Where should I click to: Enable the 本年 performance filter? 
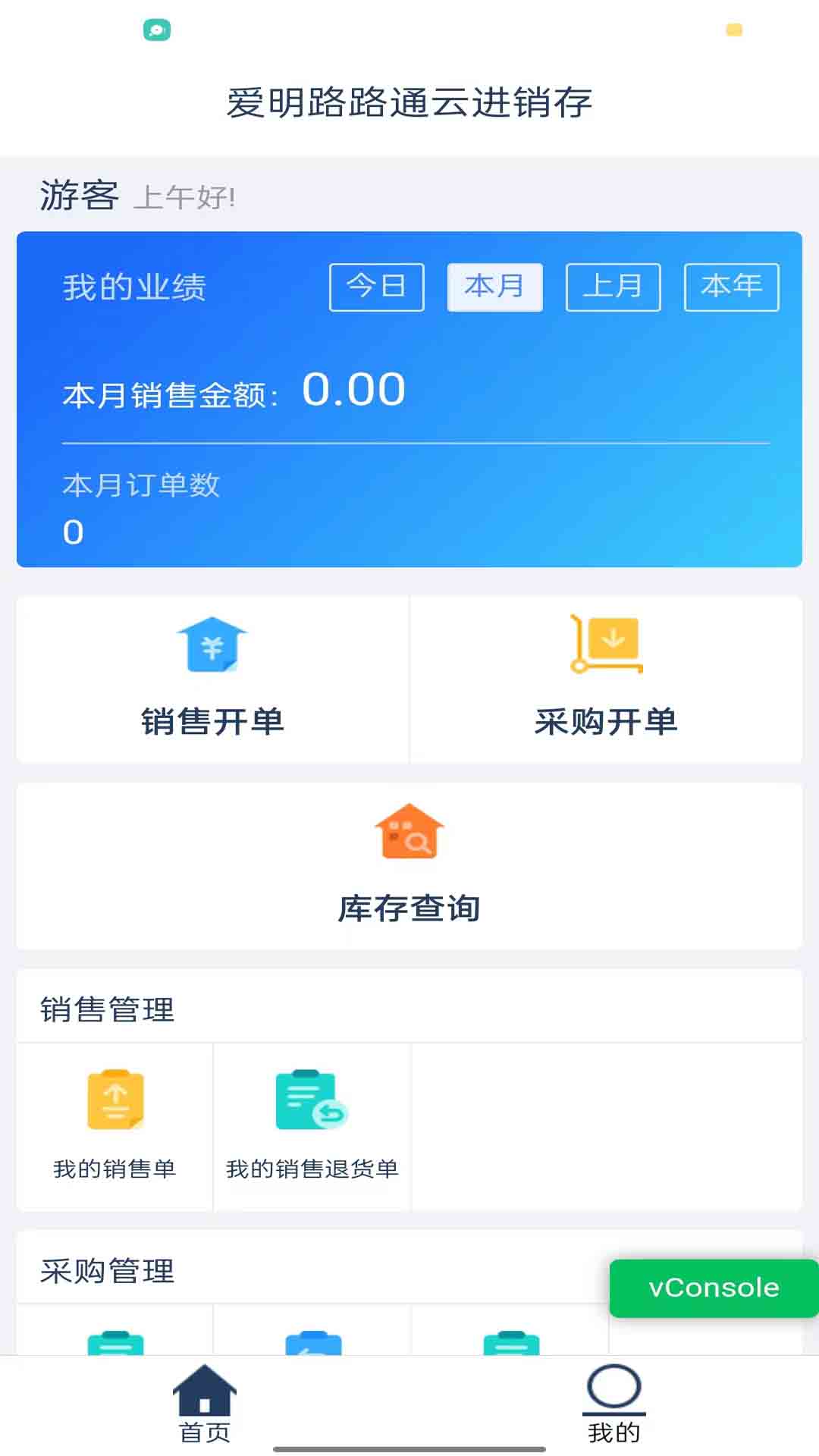731,287
